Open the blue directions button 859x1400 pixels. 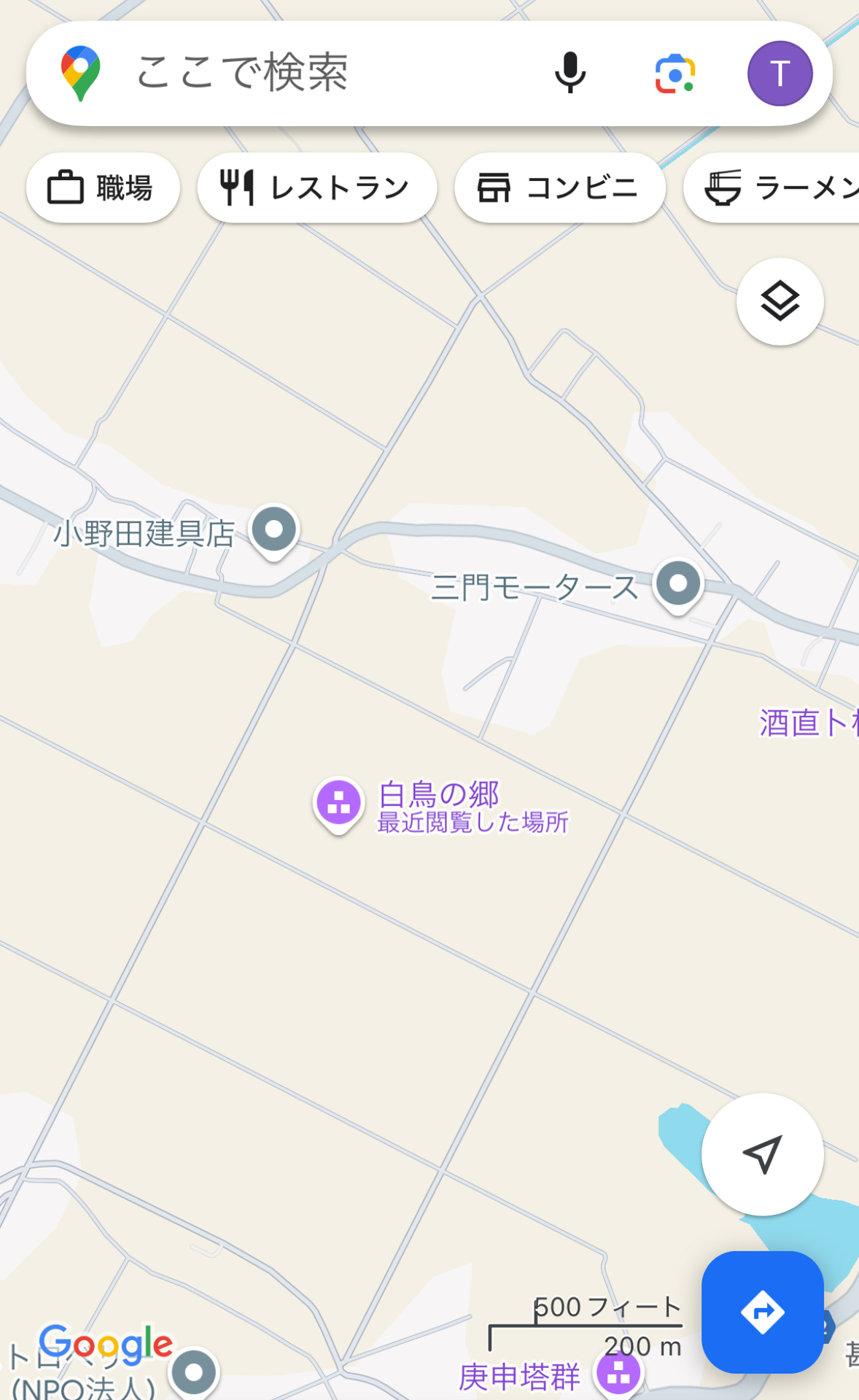pos(763,1312)
